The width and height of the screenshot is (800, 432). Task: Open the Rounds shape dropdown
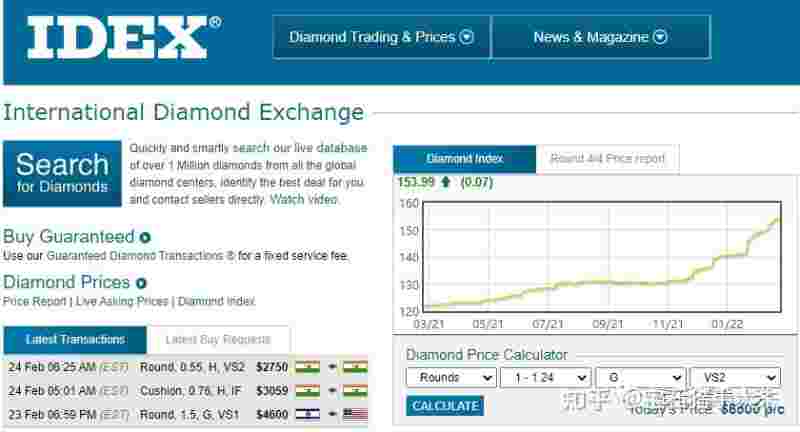[x=451, y=377]
